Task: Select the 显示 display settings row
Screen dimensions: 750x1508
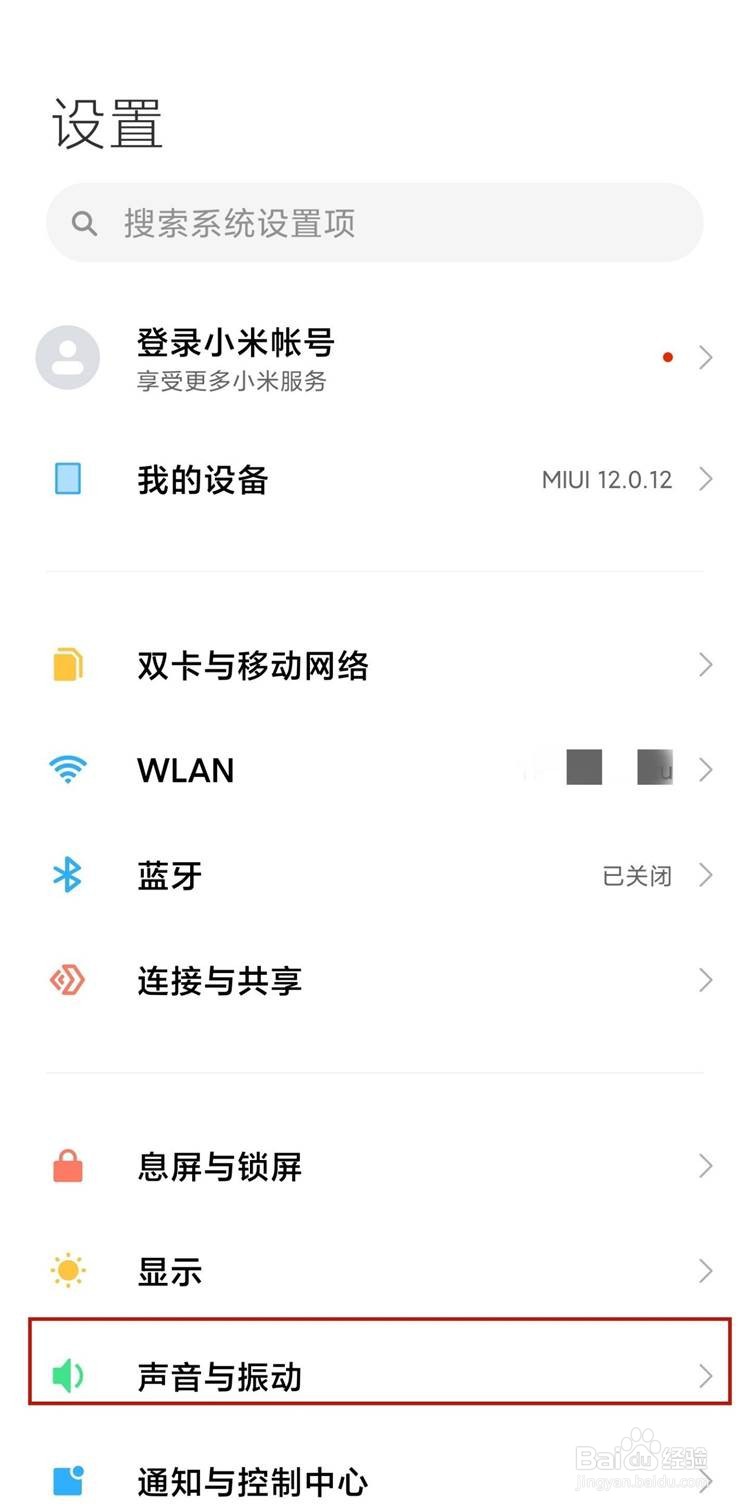Action: [x=375, y=1271]
